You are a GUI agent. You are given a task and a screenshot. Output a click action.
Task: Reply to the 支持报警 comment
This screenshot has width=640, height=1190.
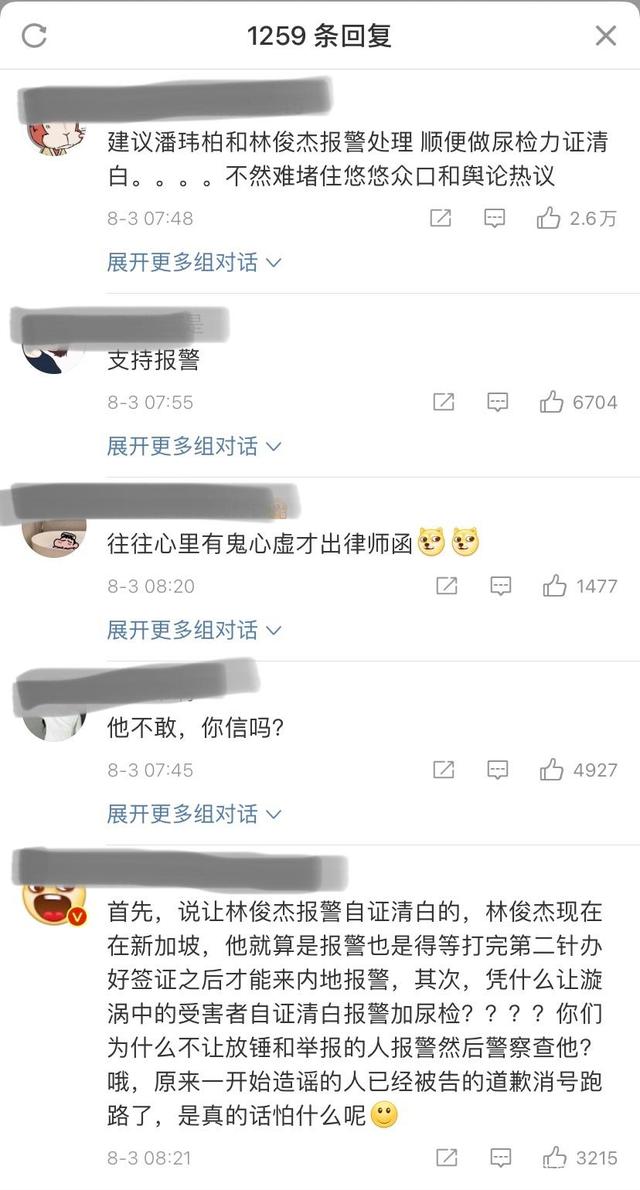tap(497, 402)
